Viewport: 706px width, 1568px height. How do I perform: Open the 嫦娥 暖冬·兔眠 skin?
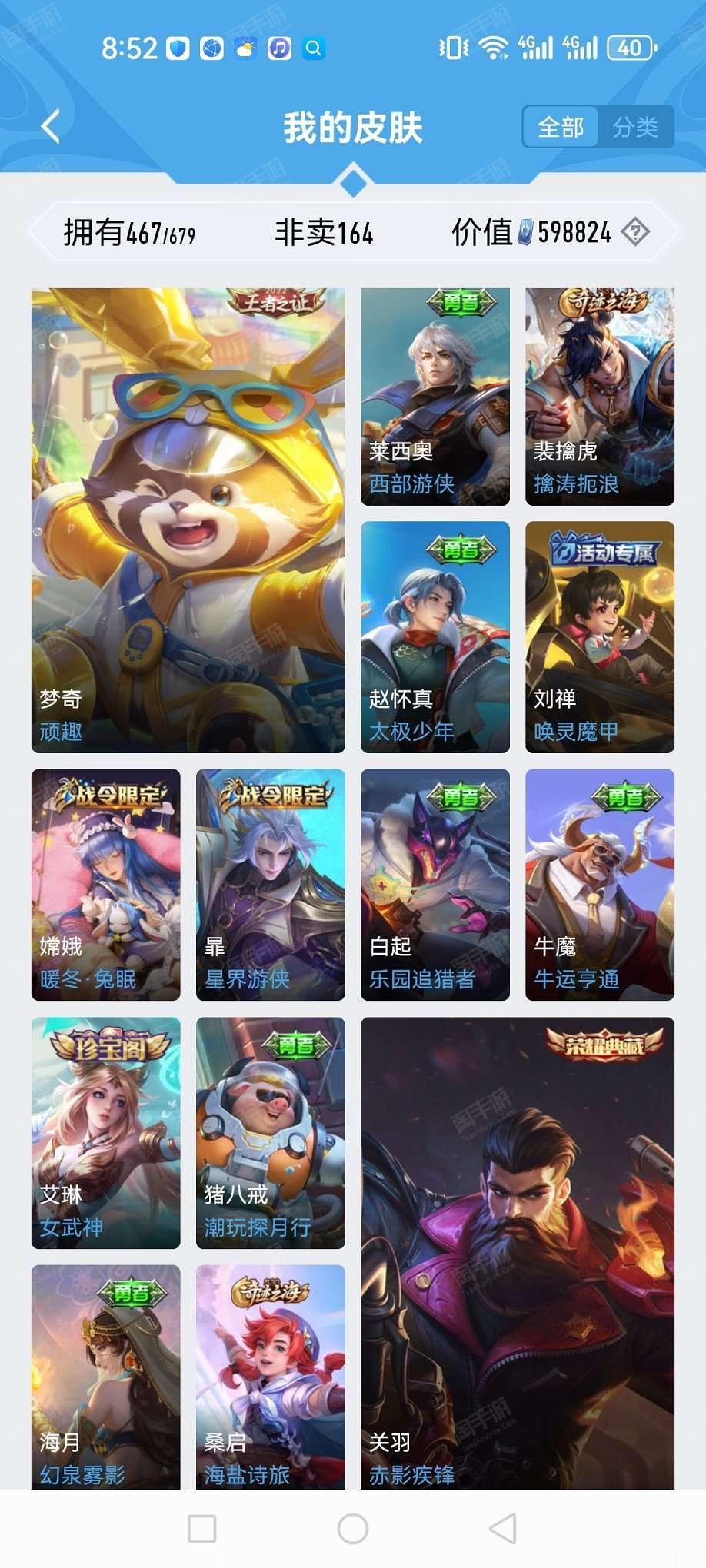tap(105, 884)
